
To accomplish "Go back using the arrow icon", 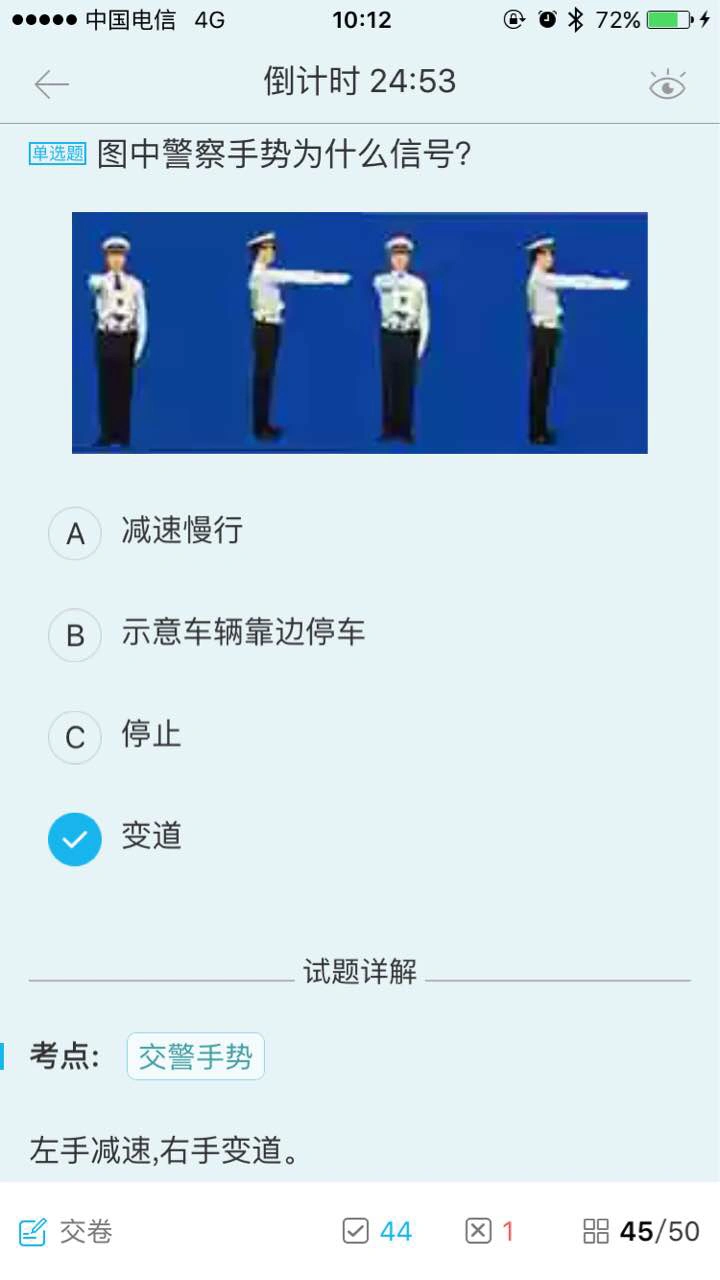I will pos(52,85).
